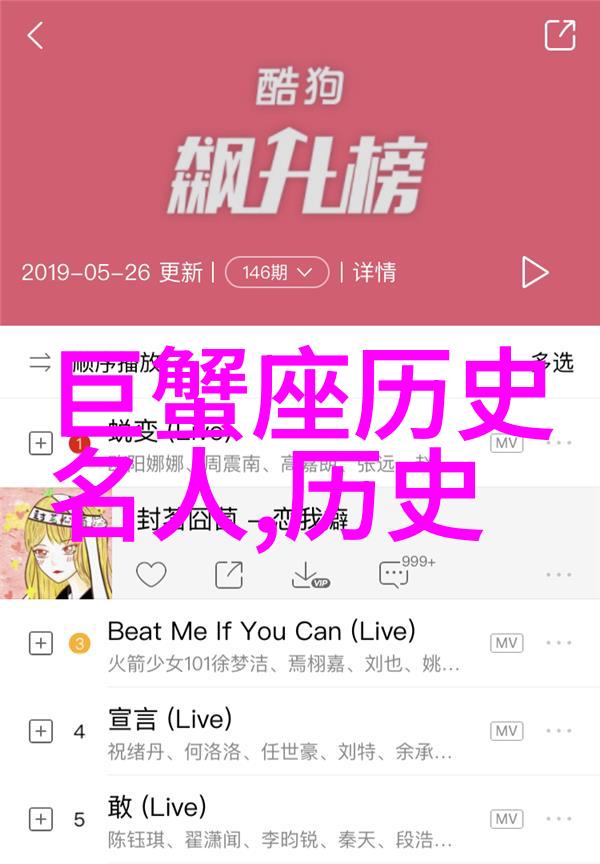Share the 飙升榜 chart page

click(x=560, y=36)
